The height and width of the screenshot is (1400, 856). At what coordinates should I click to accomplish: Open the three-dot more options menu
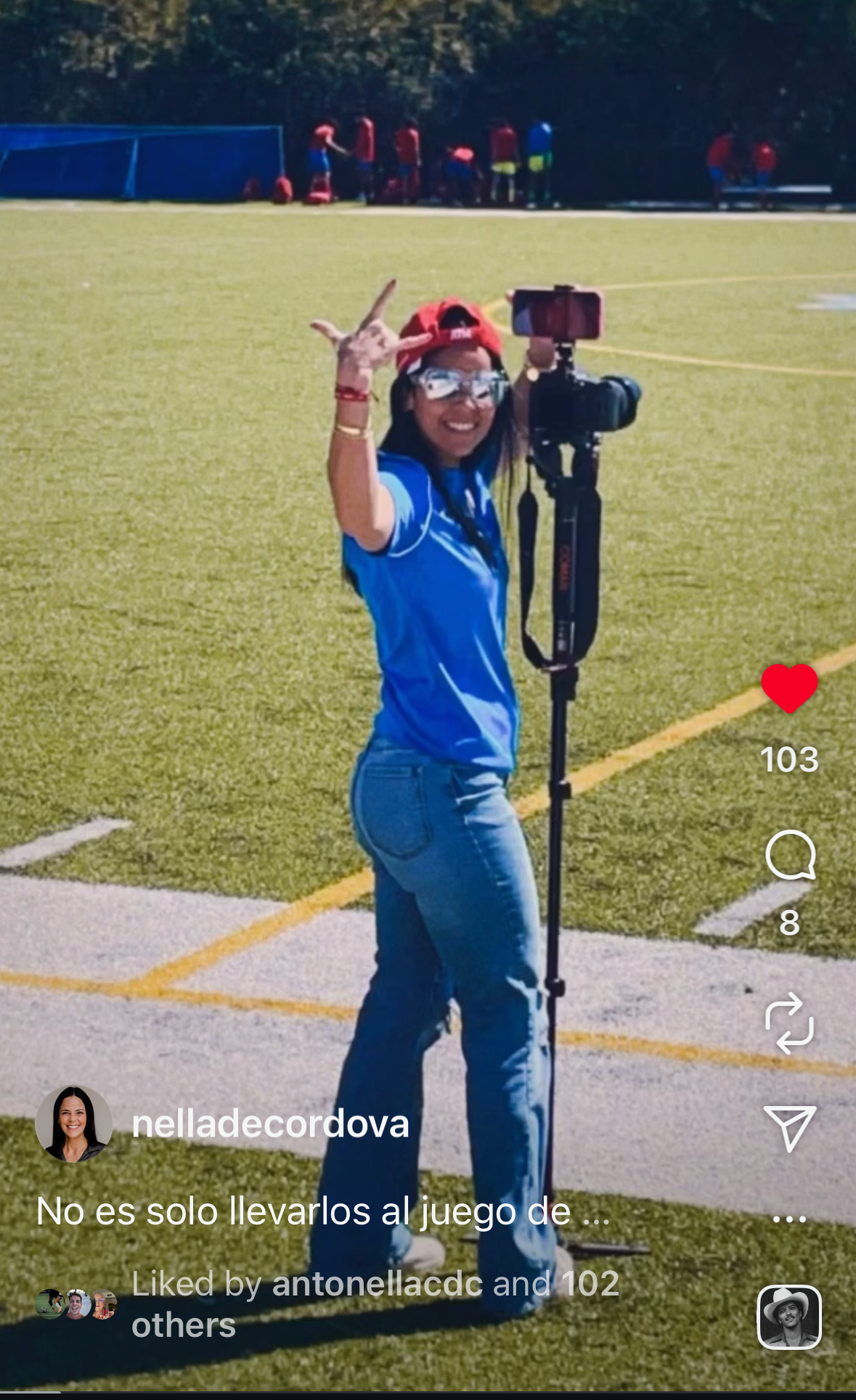tap(789, 1219)
